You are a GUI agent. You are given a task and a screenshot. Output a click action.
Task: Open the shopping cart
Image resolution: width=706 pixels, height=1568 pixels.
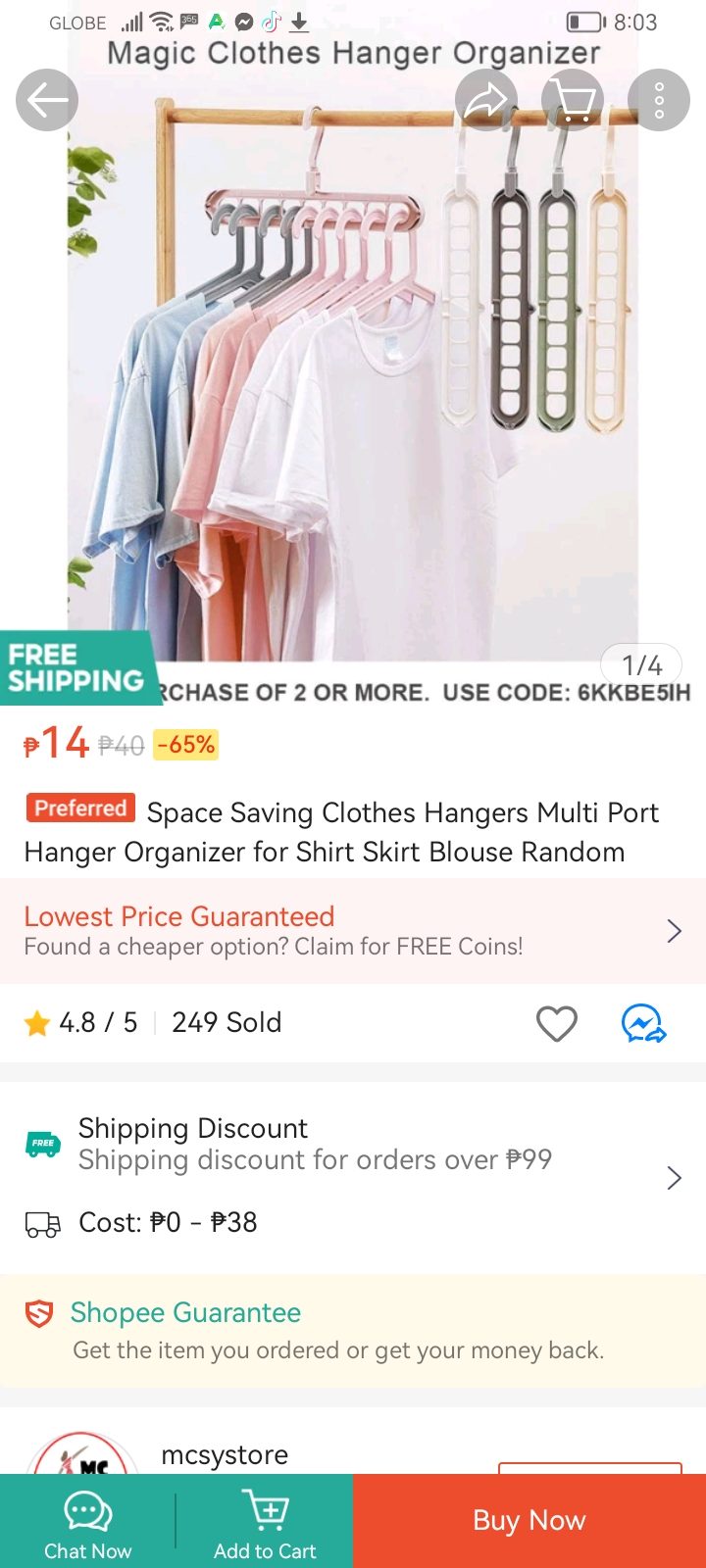573,100
